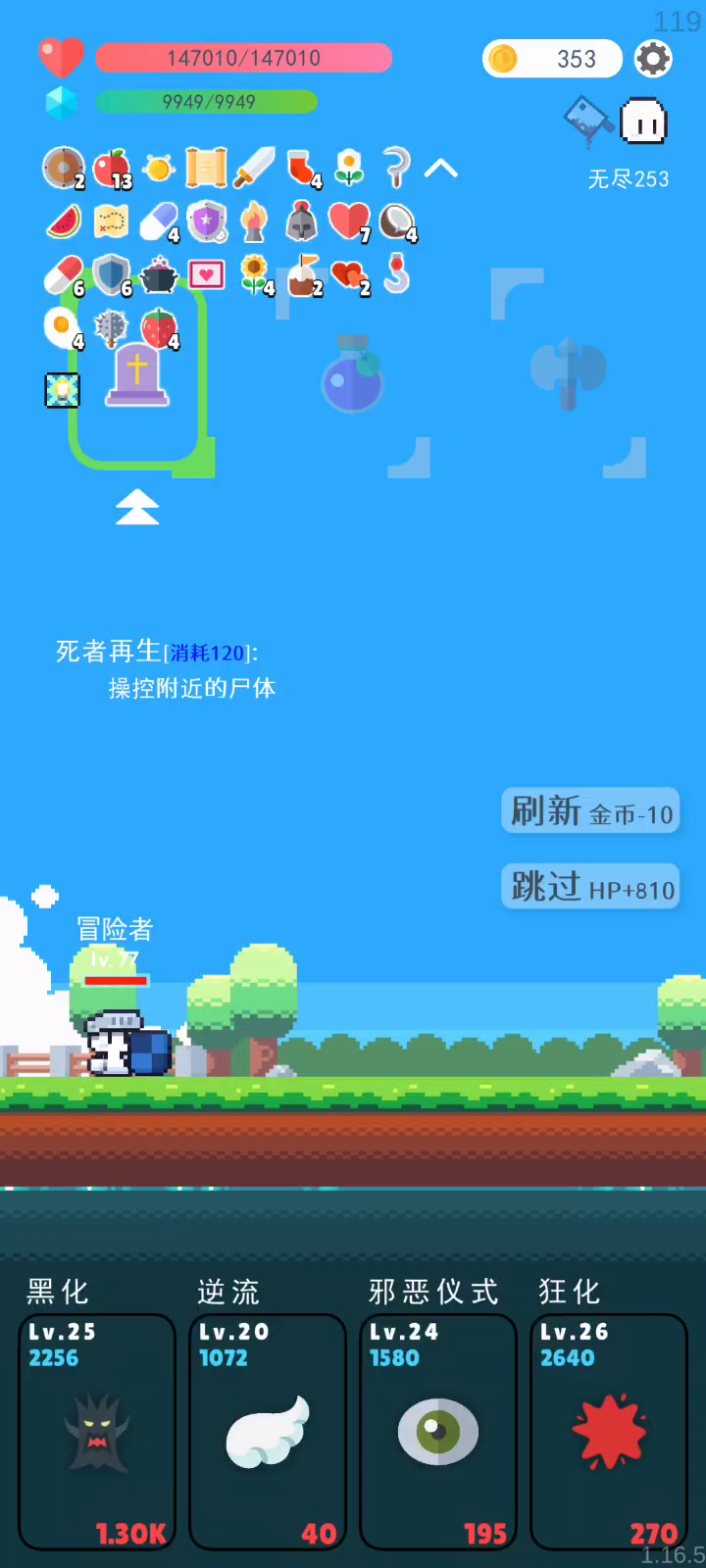Tap the 跳过 skip button
706x1568 pixels.
click(590, 887)
